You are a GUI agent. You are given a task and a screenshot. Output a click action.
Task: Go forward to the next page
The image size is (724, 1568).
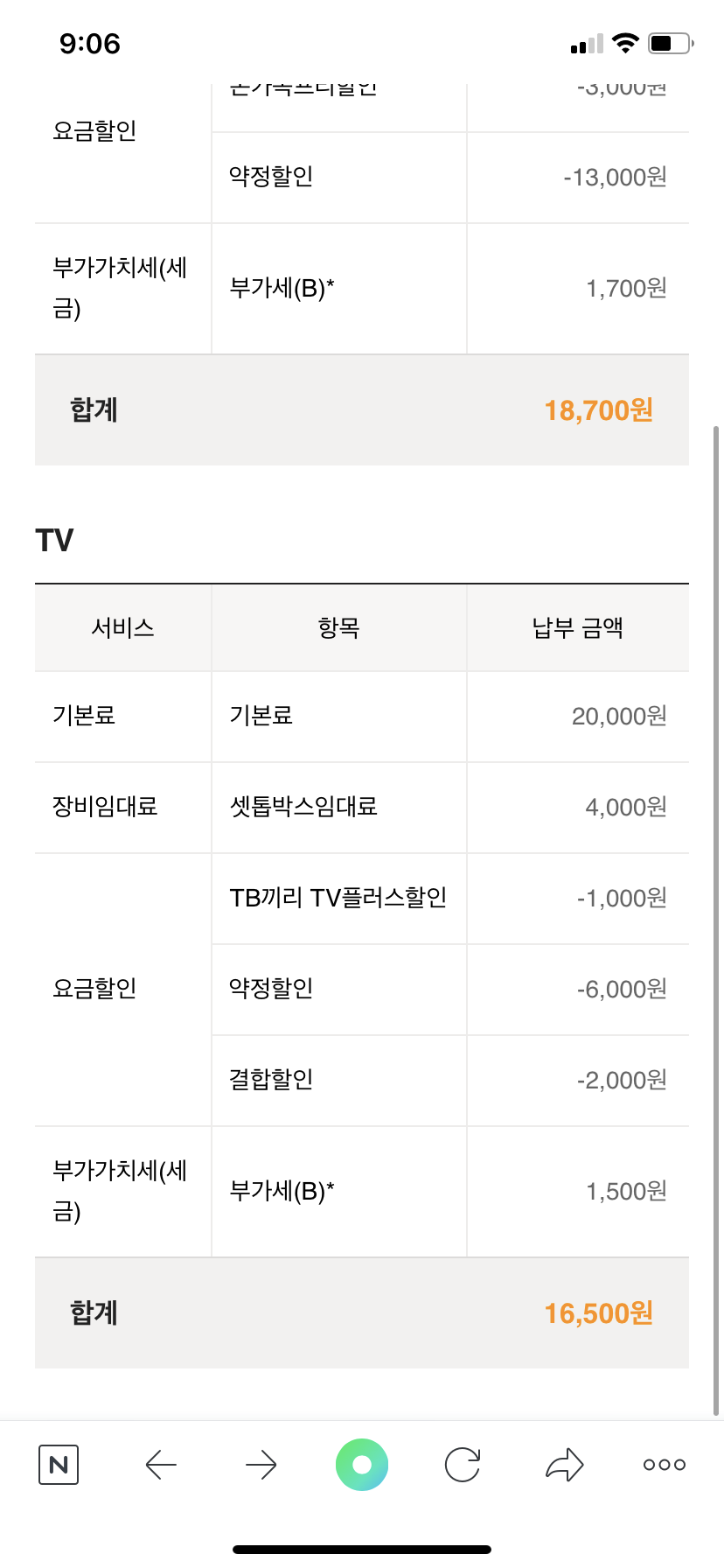point(261,1465)
